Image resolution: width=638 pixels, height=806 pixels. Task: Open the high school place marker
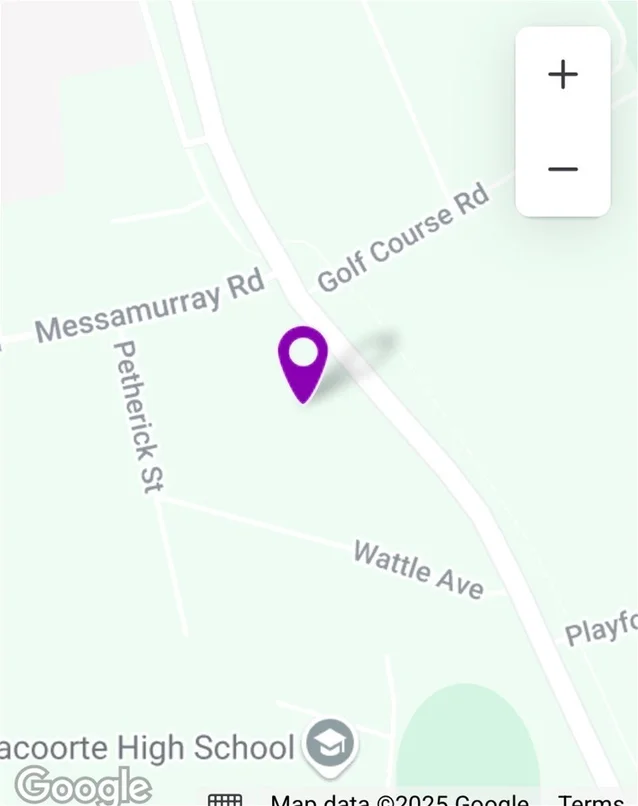(x=330, y=744)
